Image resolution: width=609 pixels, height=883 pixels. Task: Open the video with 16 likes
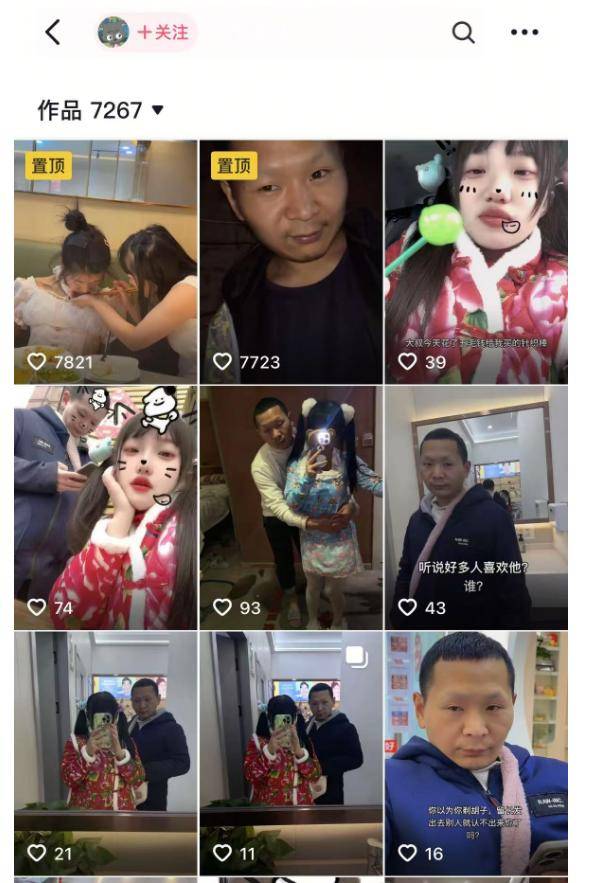coord(476,754)
